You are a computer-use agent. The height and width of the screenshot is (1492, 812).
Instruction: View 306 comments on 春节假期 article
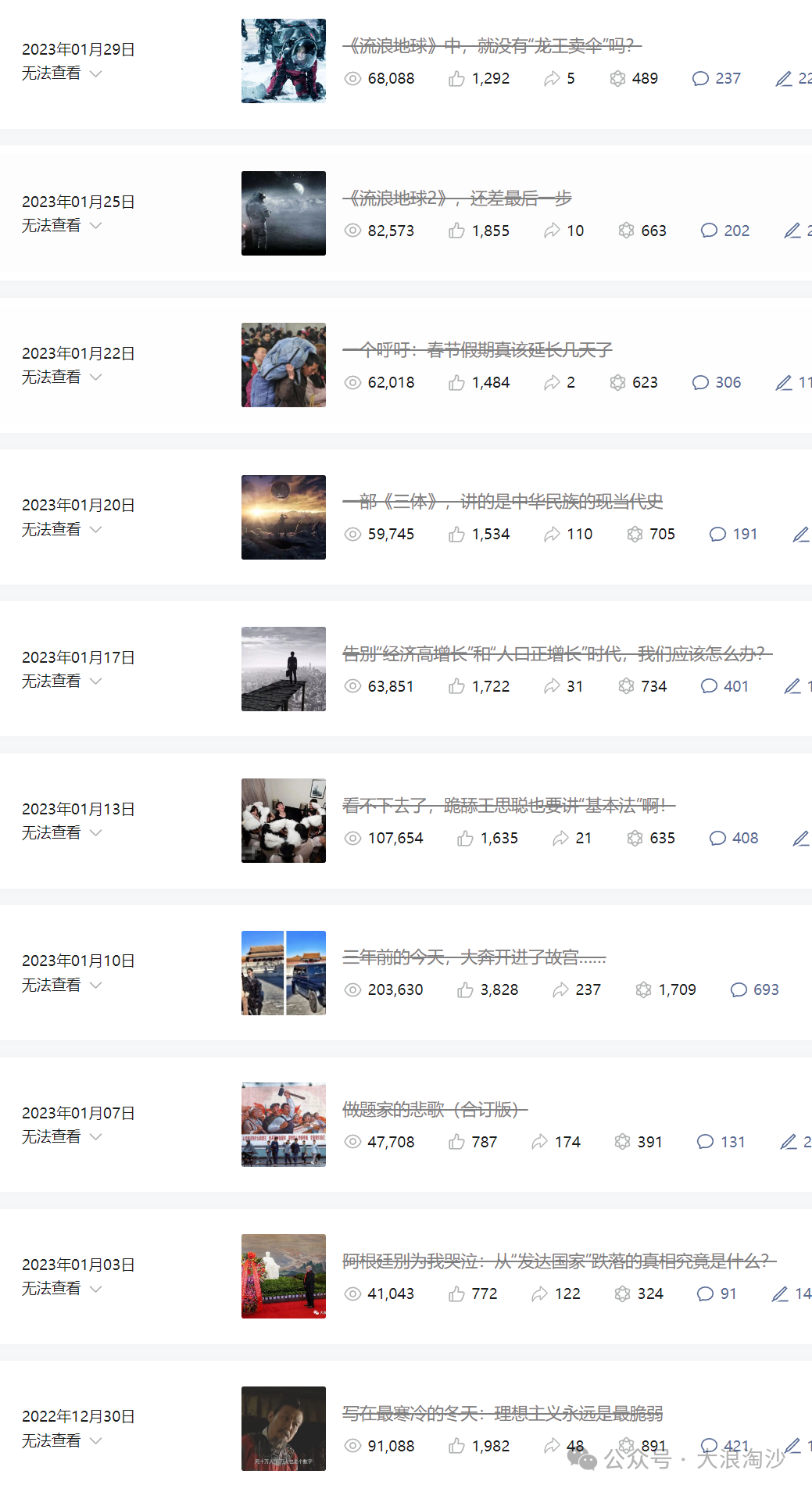(717, 382)
